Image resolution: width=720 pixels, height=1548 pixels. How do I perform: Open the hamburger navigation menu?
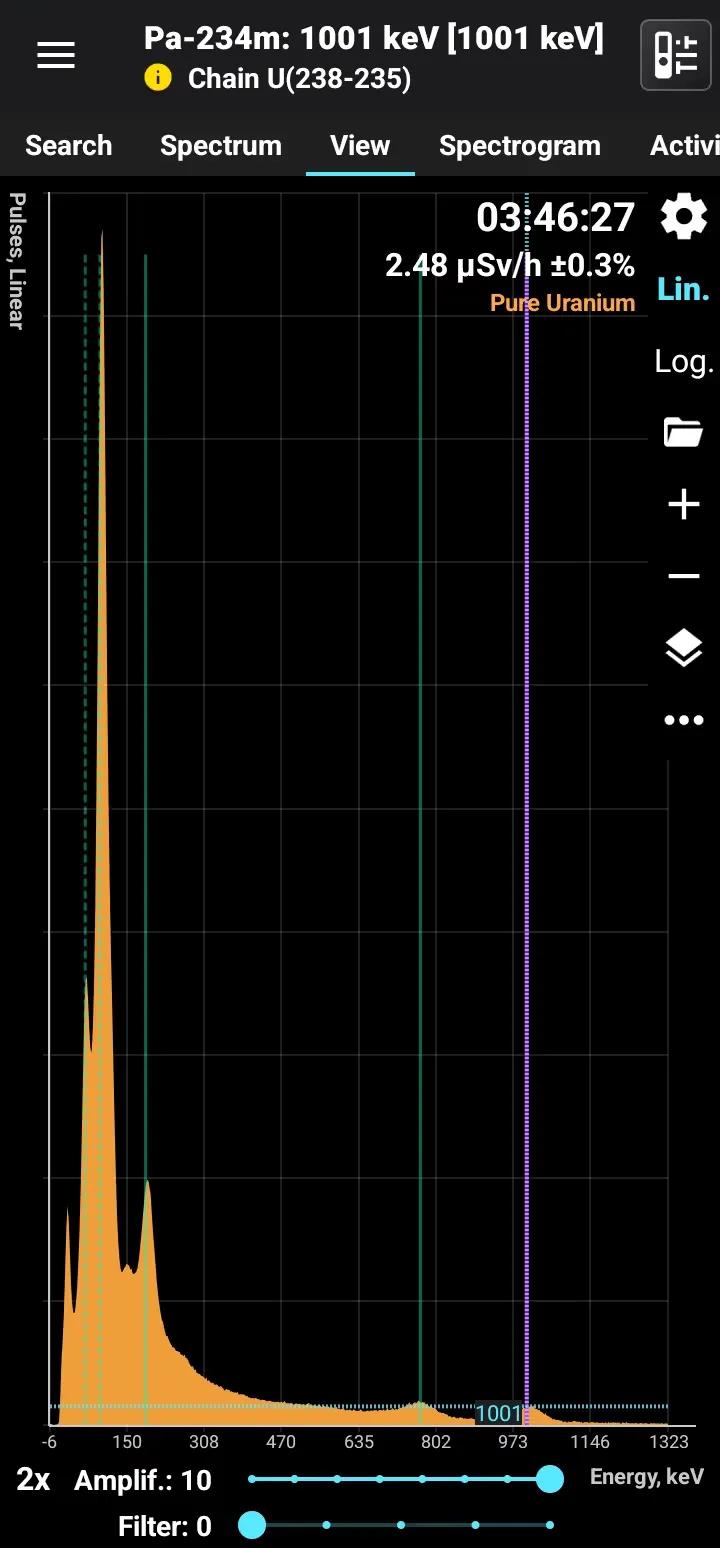[56, 56]
